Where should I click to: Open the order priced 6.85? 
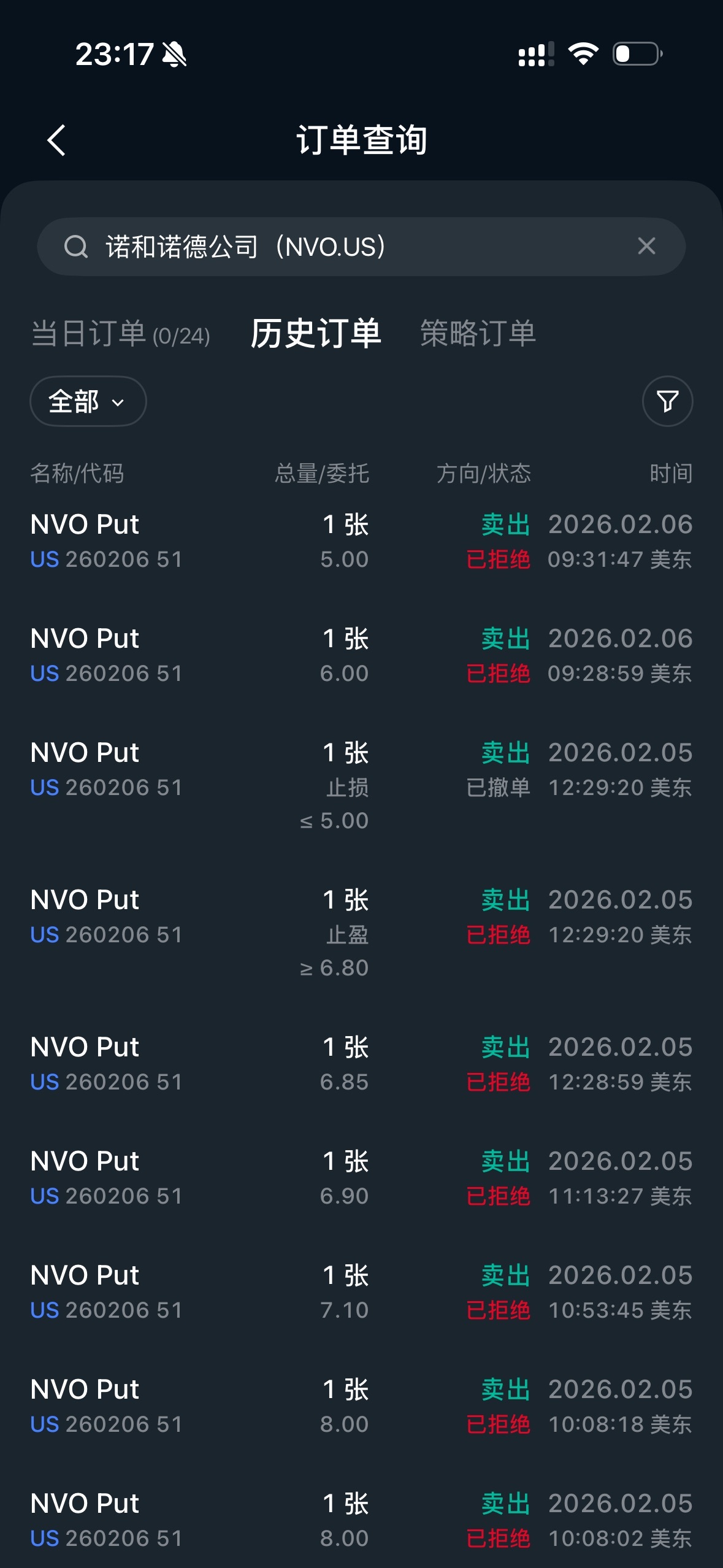pos(361,1064)
